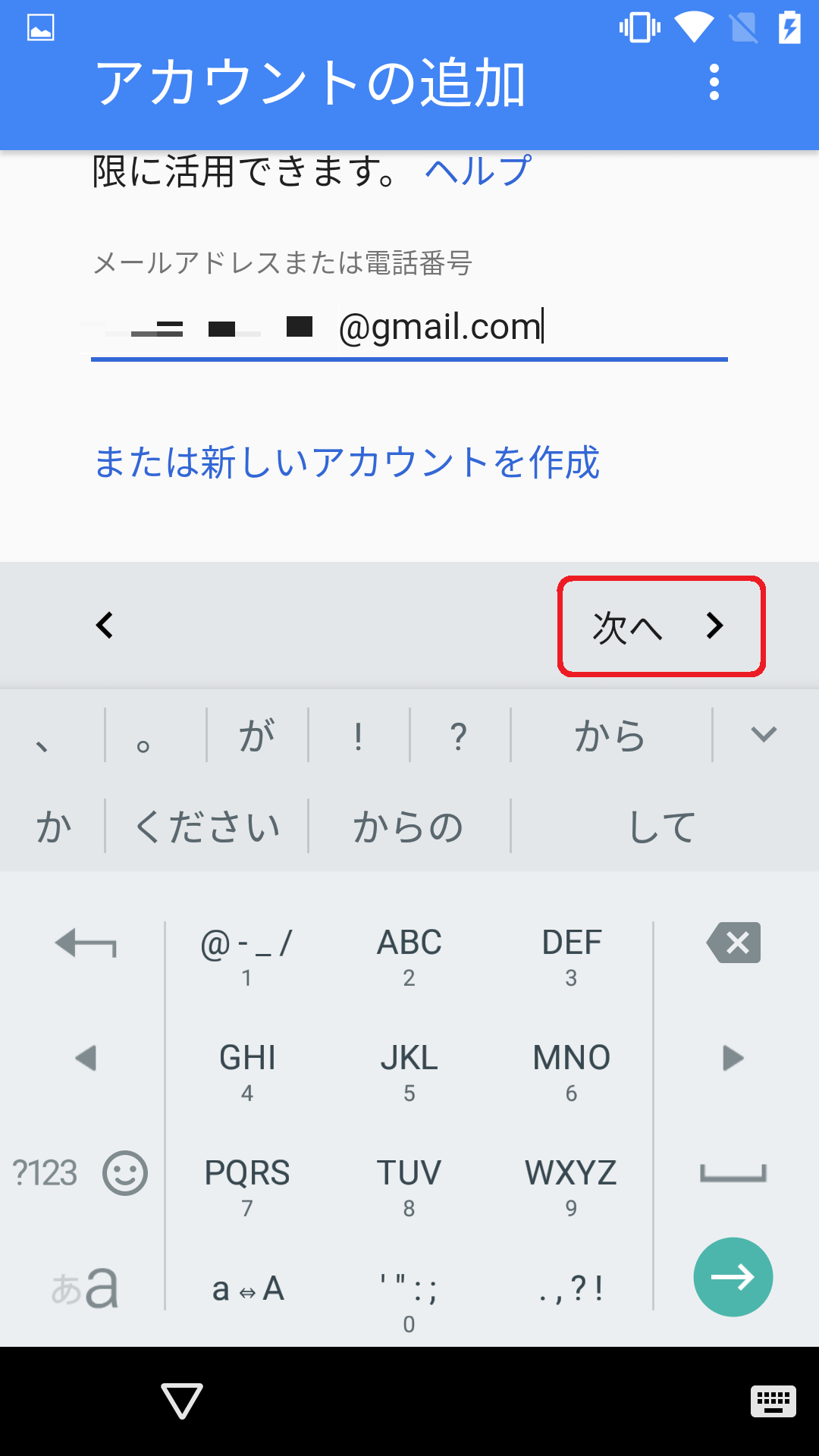The image size is (819, 1456).
Task: Go to next step with 次へ
Action: [661, 626]
